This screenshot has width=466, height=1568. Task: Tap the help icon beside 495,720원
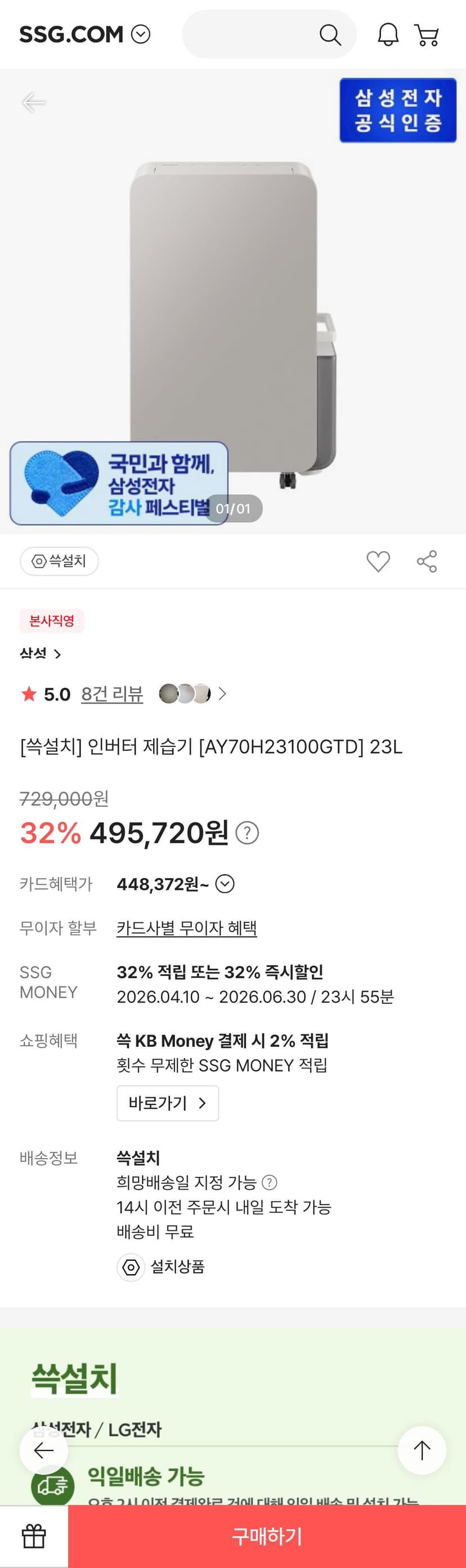[247, 832]
